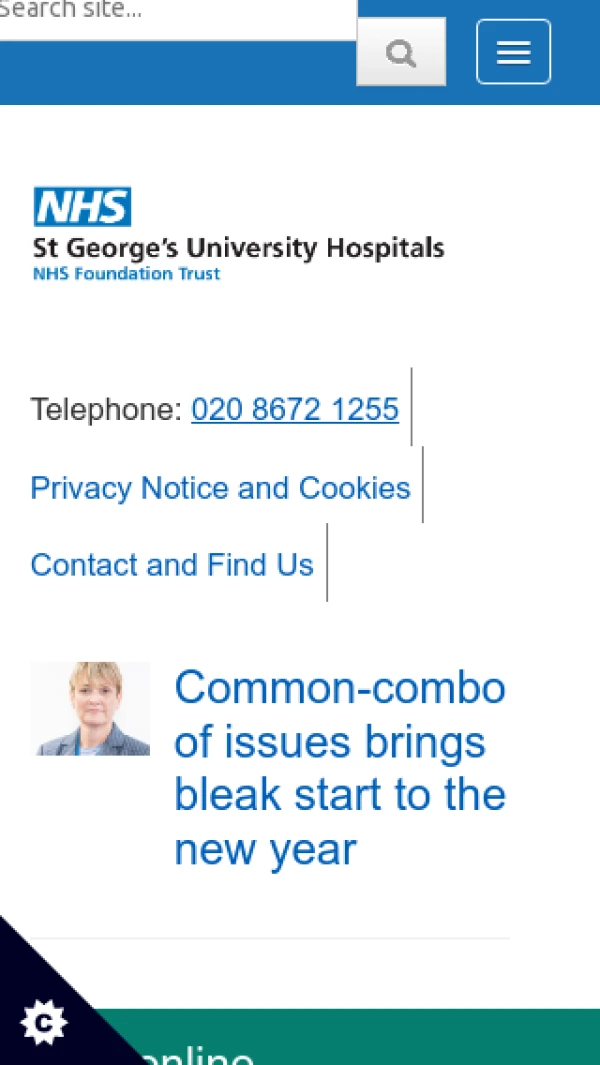600x1065 pixels.
Task: Open the cookie settings corner icon
Action: pos(43,1022)
